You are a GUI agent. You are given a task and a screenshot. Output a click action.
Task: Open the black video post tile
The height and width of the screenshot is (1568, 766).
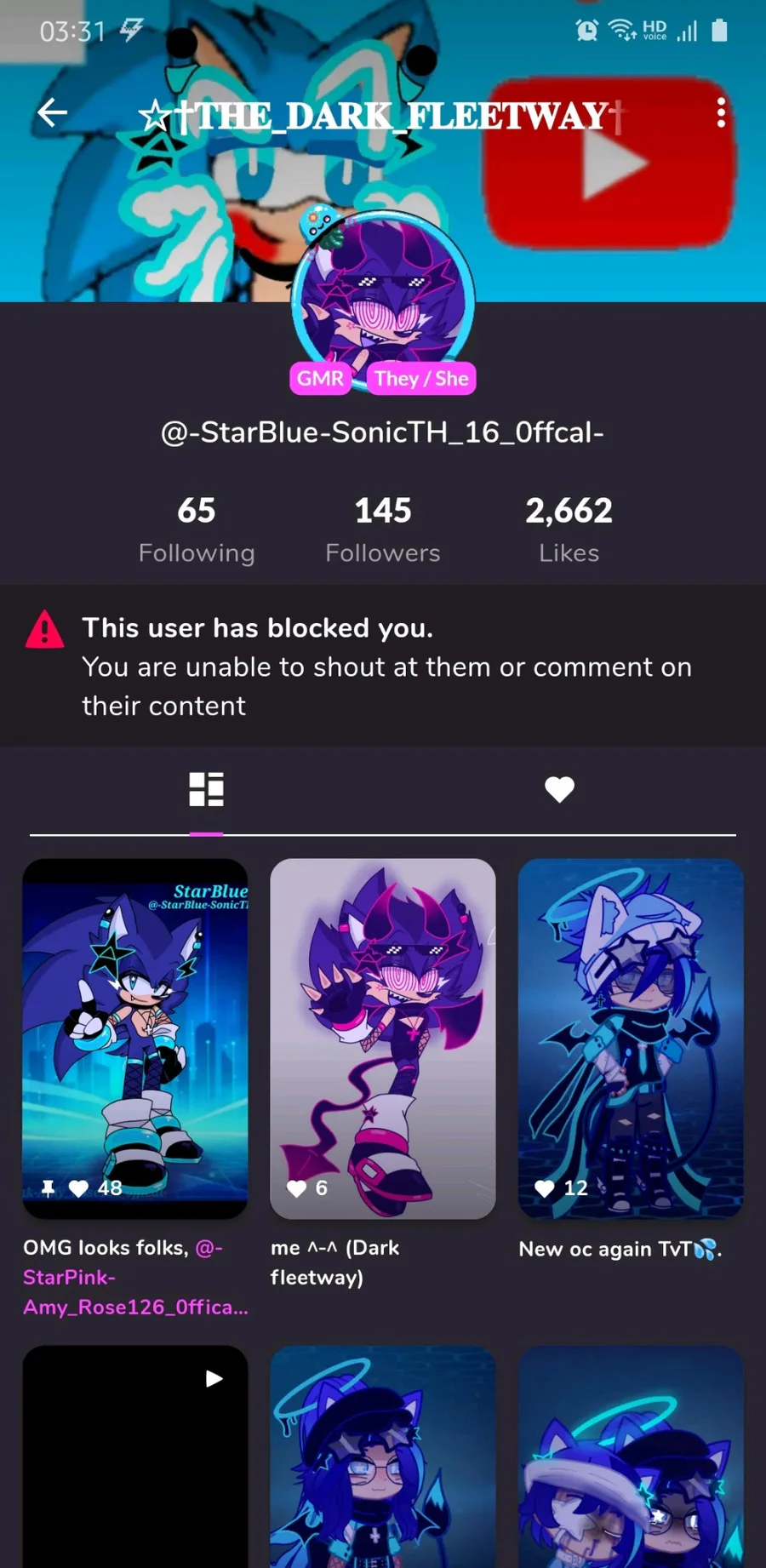tap(135, 1456)
